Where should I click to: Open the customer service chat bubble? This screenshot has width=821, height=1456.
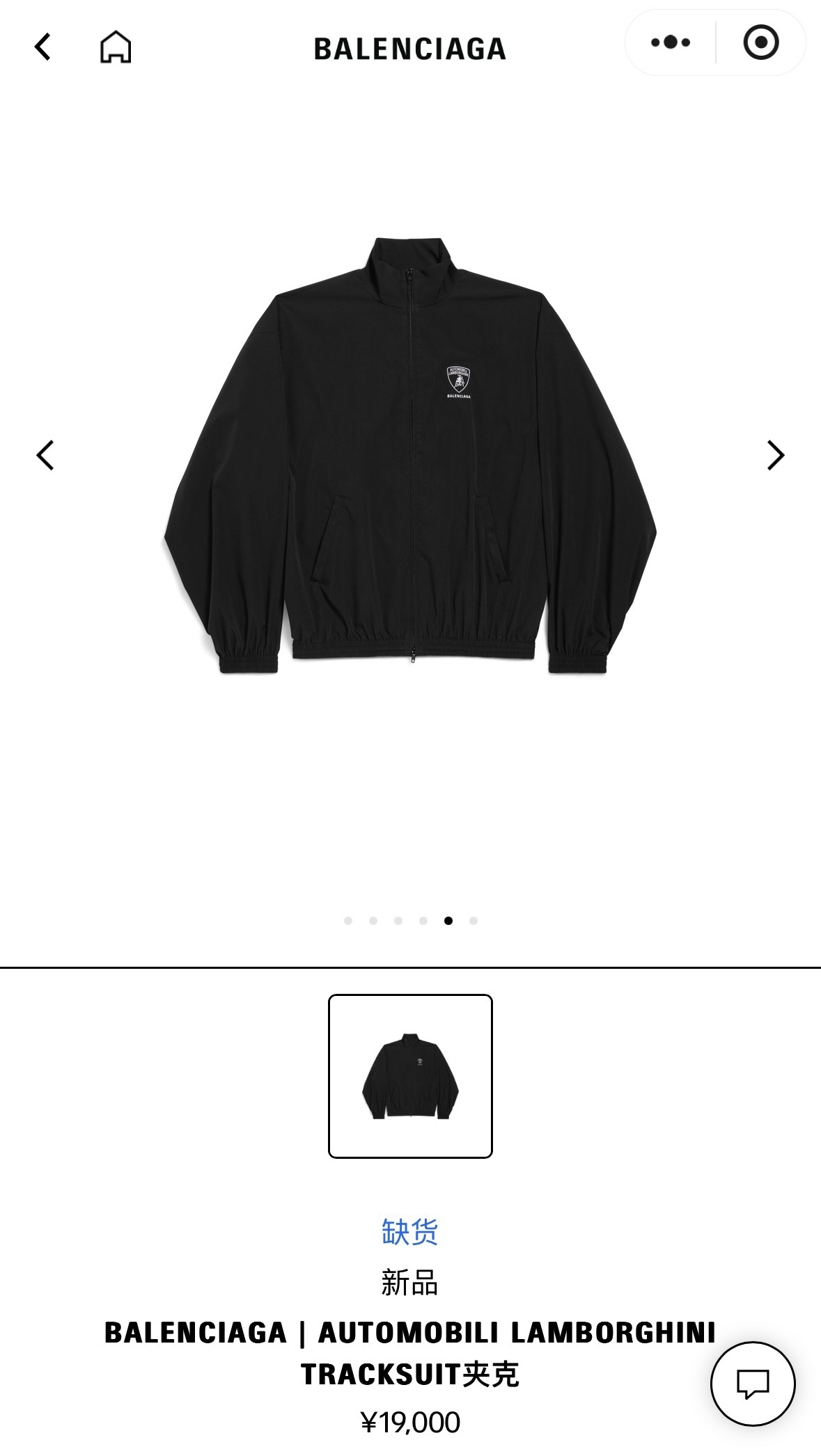point(753,1383)
